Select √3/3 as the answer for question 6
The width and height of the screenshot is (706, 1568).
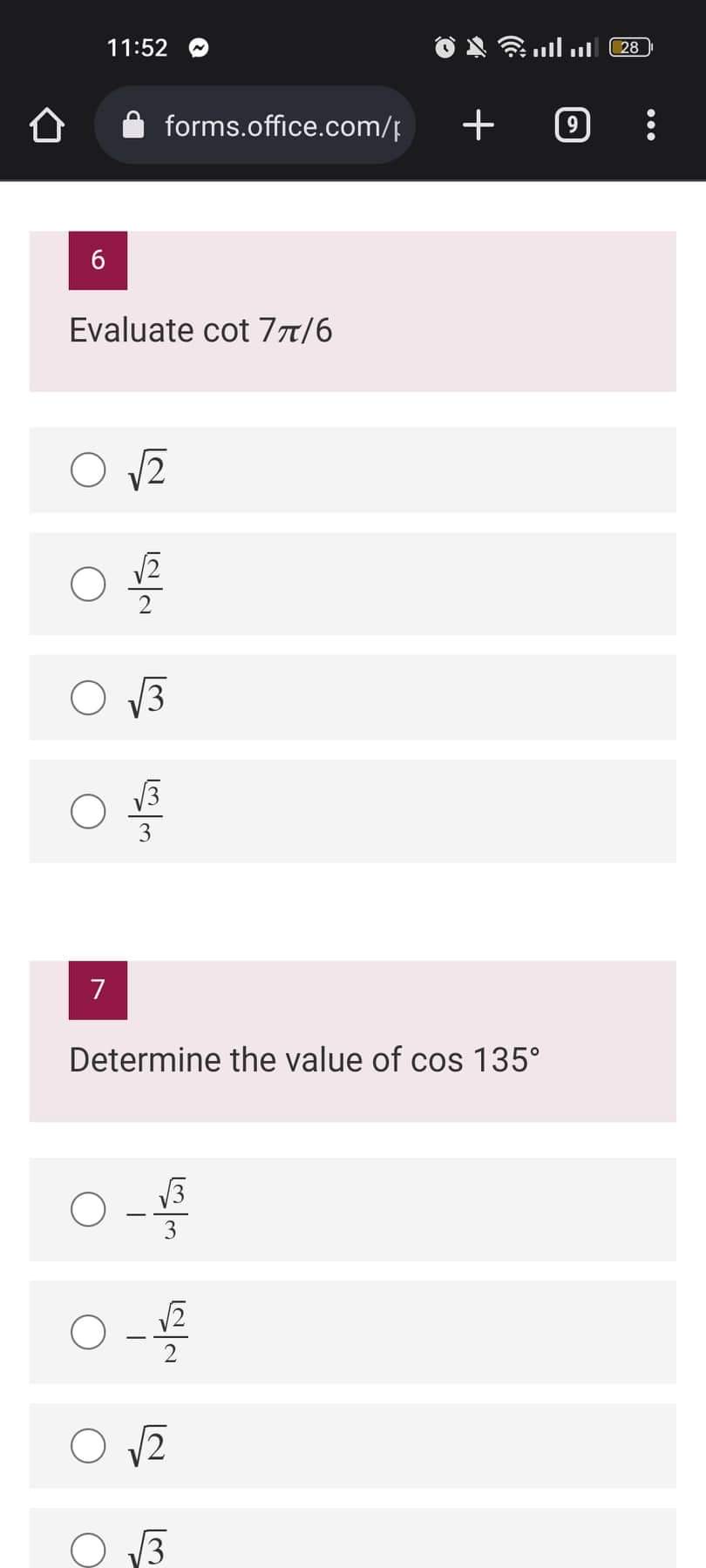87,812
